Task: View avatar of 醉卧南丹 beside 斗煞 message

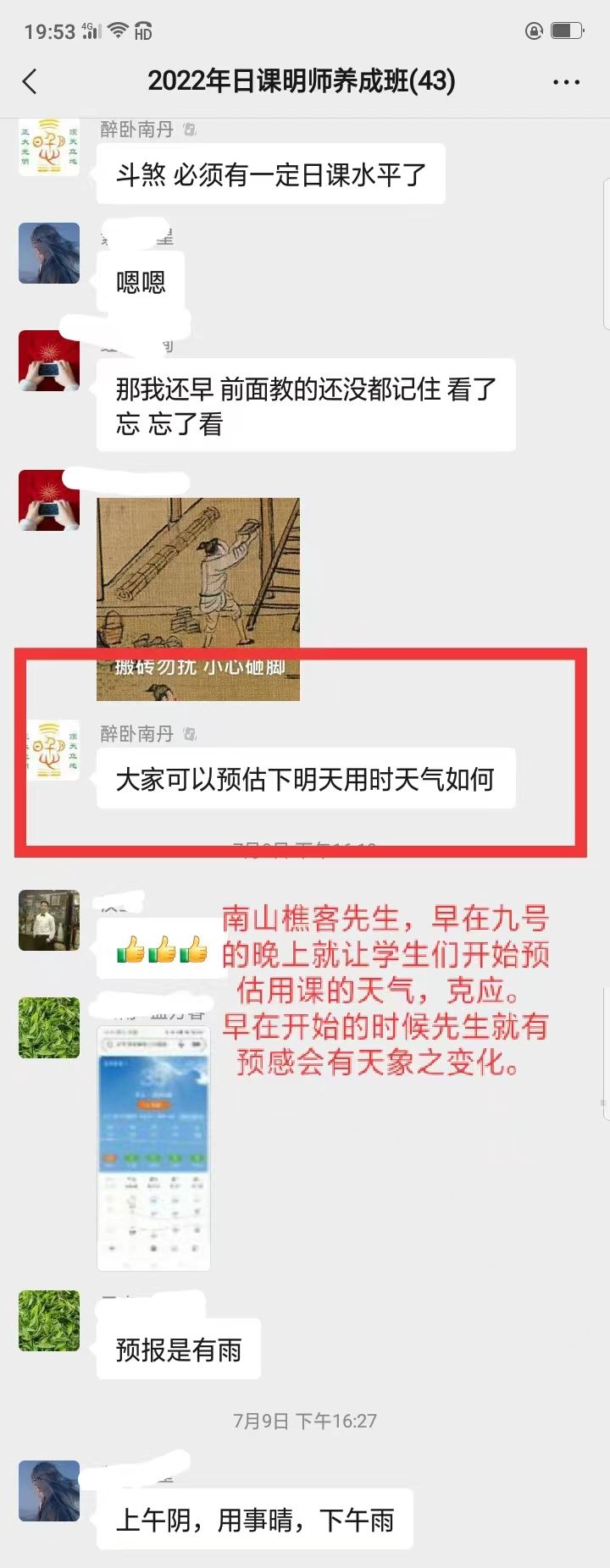Action: click(49, 147)
